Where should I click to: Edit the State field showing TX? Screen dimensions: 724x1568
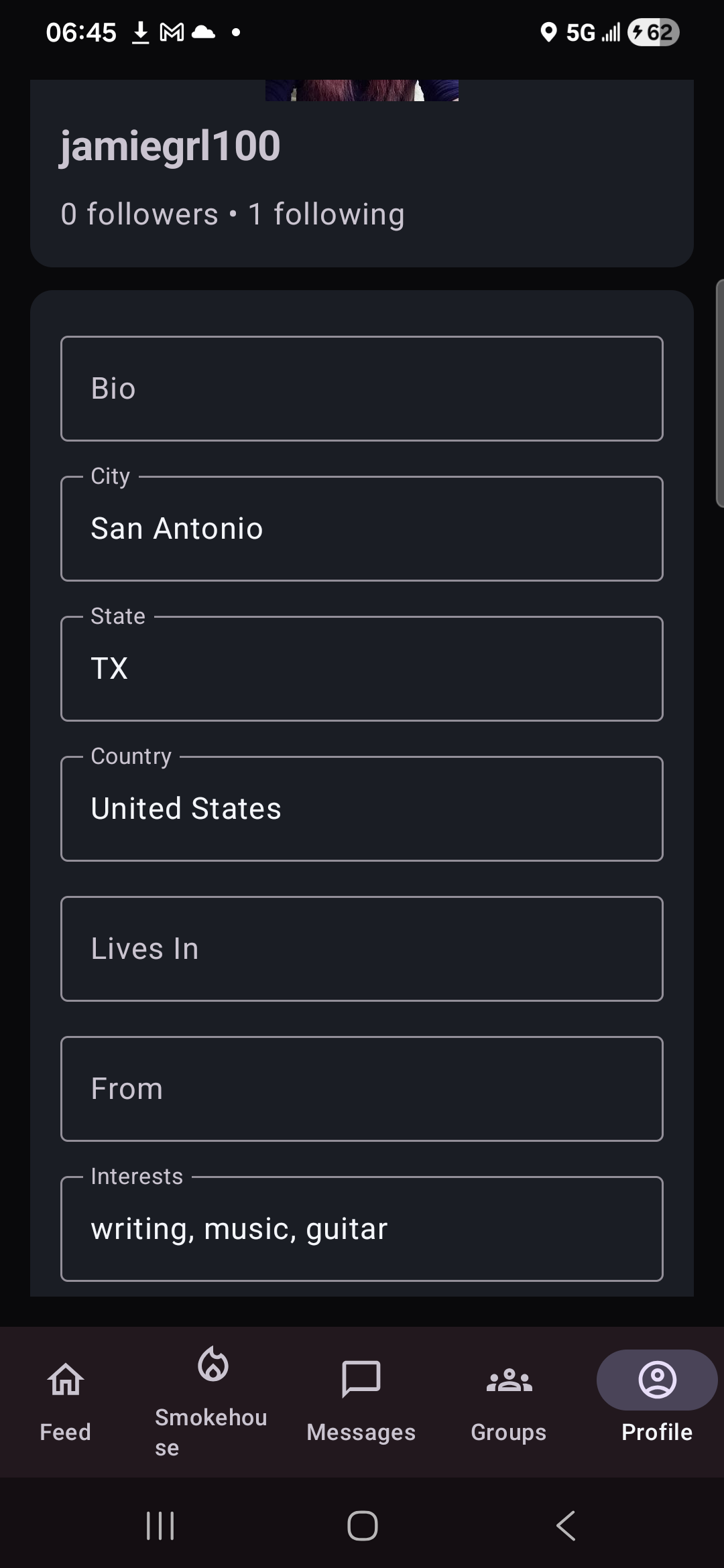(x=362, y=669)
